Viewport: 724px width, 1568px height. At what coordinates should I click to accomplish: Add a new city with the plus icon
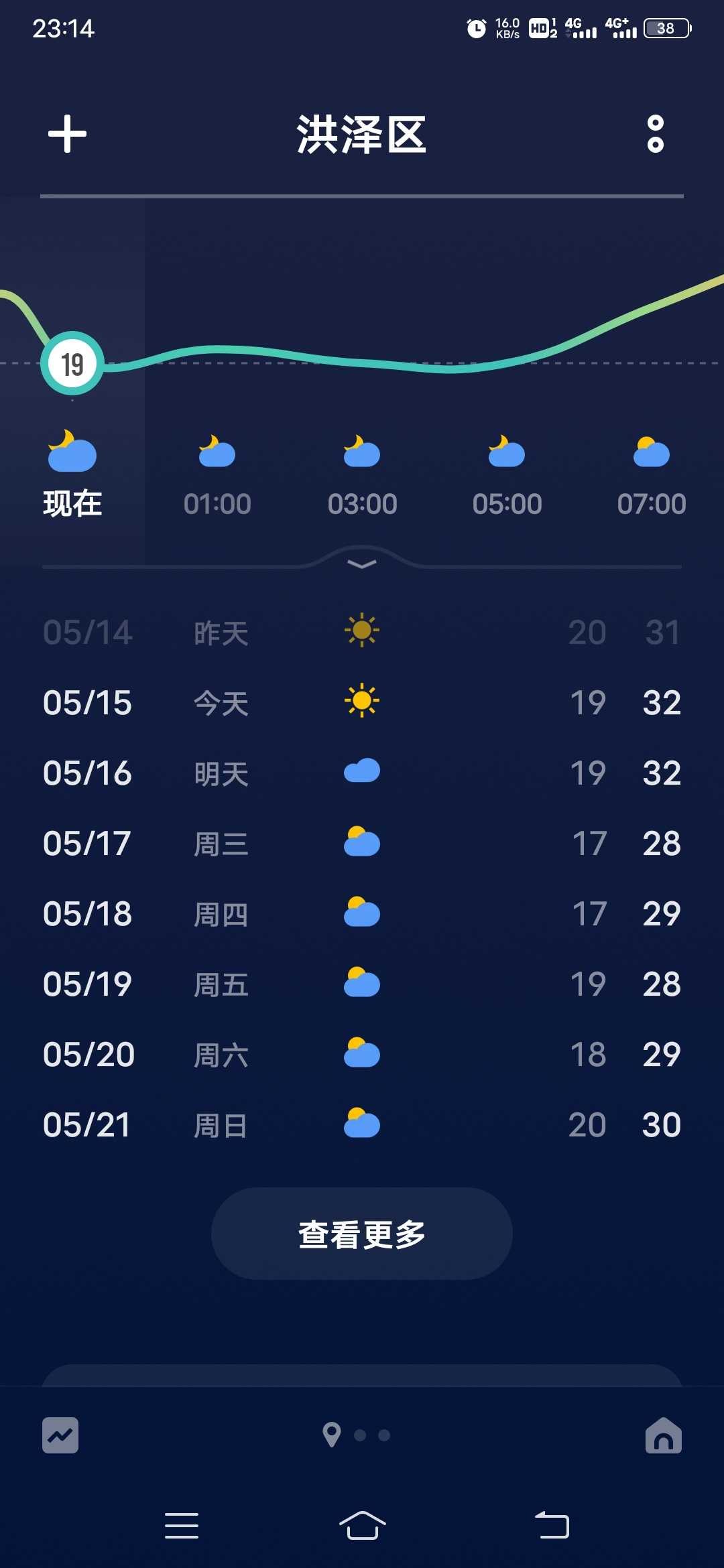(x=67, y=134)
